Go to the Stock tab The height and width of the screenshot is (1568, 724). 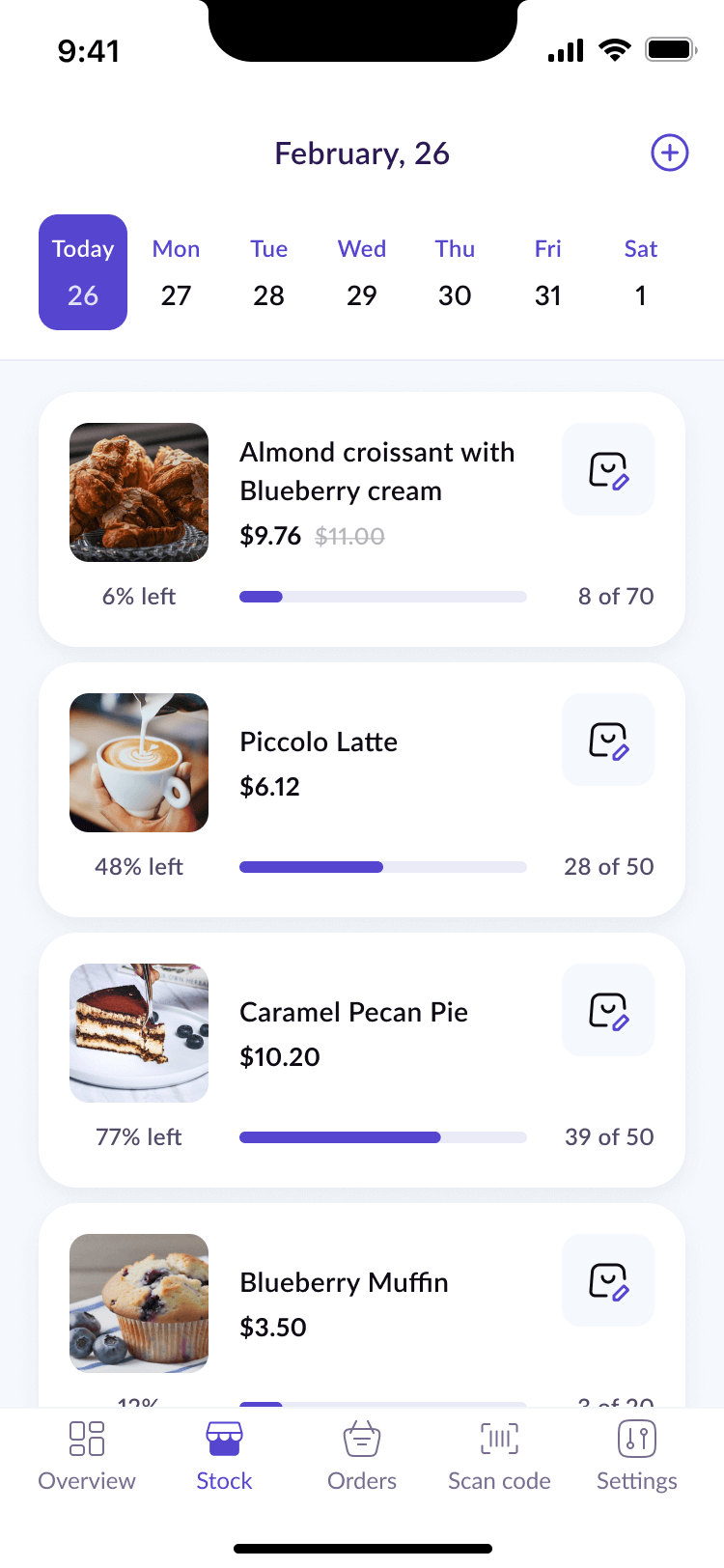(x=224, y=1456)
